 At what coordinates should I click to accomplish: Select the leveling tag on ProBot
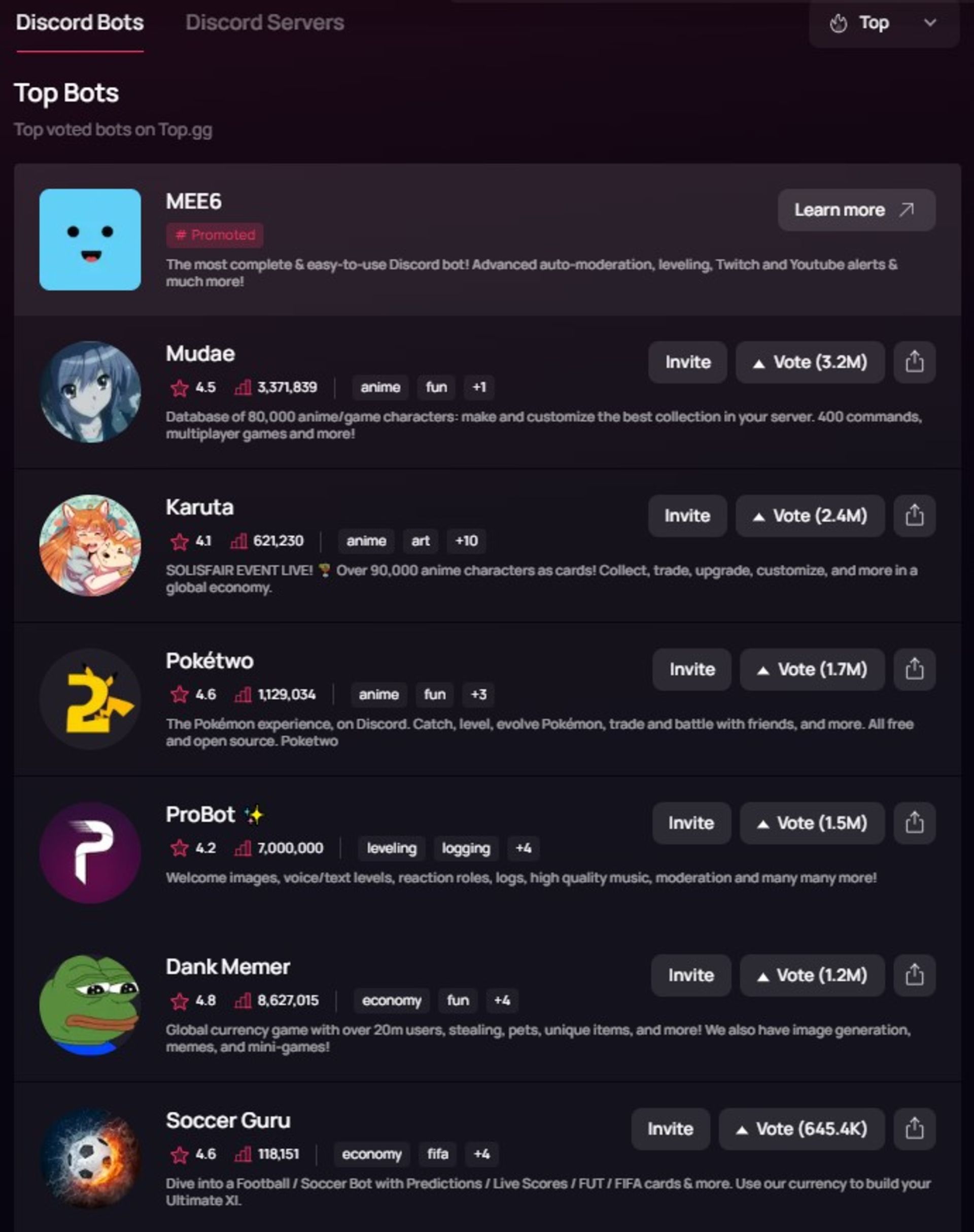[x=392, y=848]
